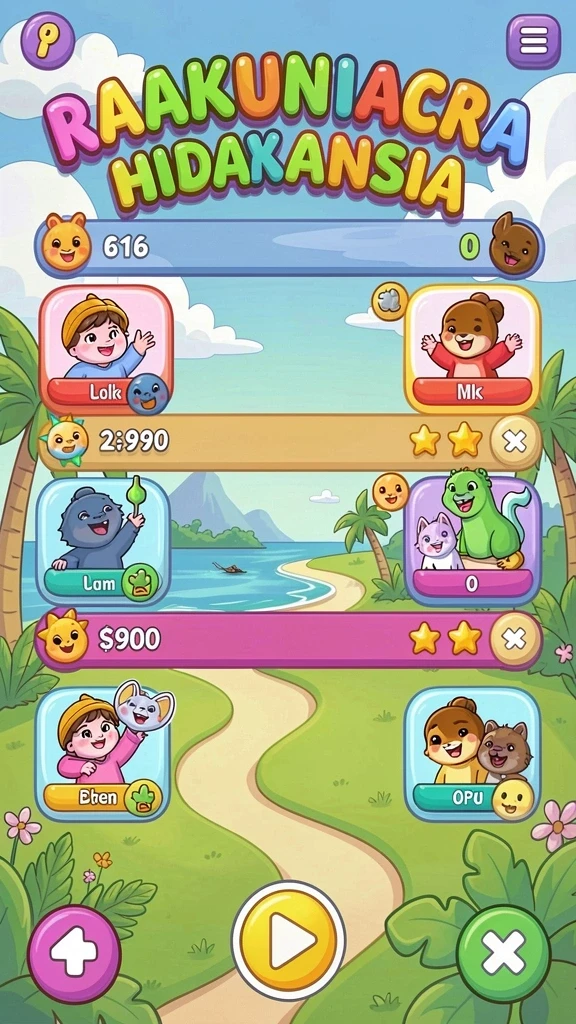Dismiss the 2:990 score row

(x=515, y=442)
